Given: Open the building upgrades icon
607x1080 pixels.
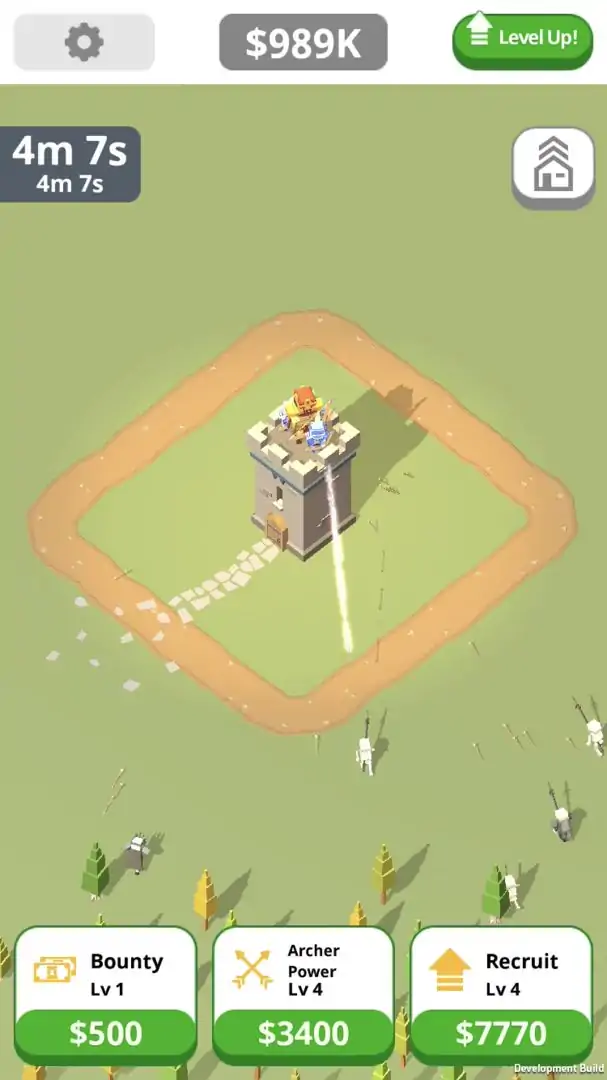Looking at the screenshot, I should click(x=553, y=167).
